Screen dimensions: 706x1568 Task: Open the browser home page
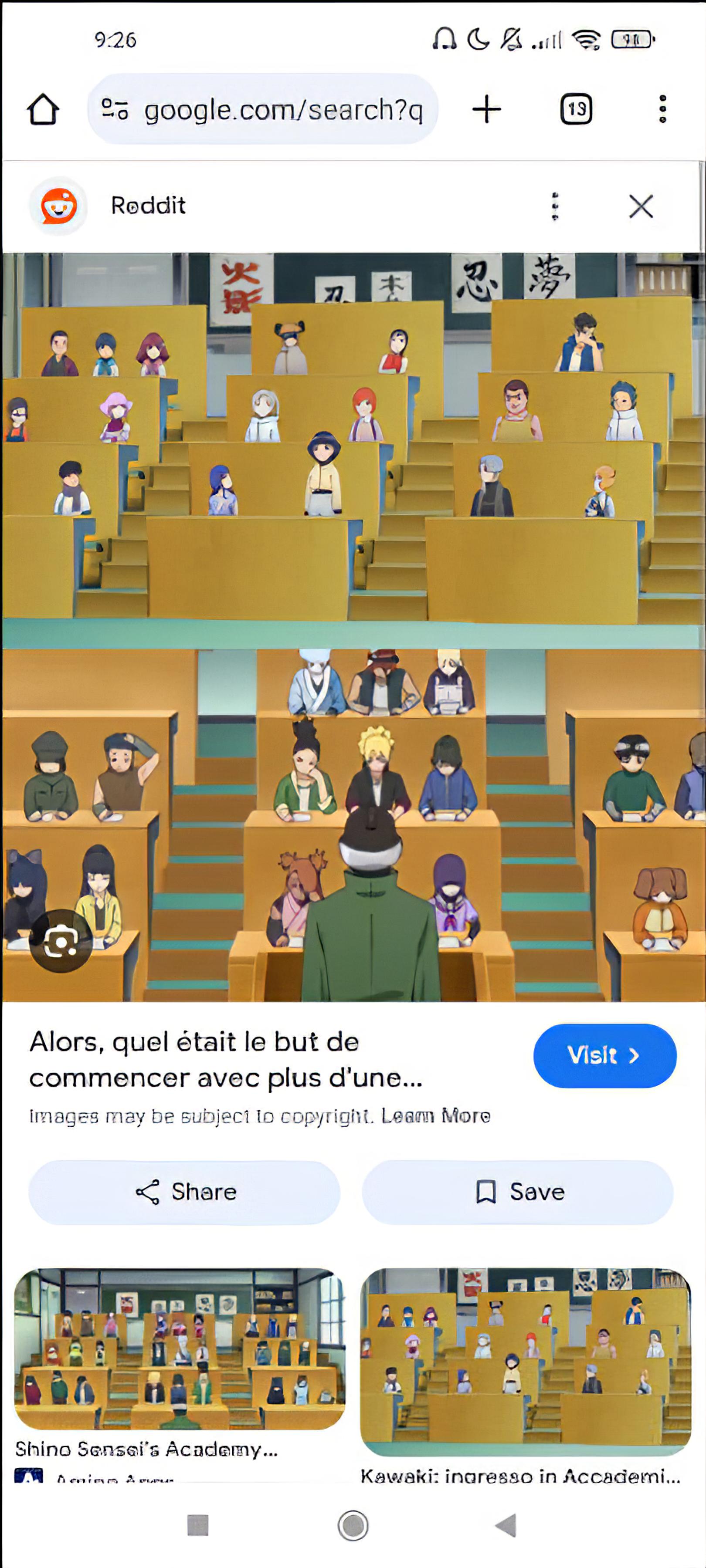pyautogui.click(x=43, y=110)
